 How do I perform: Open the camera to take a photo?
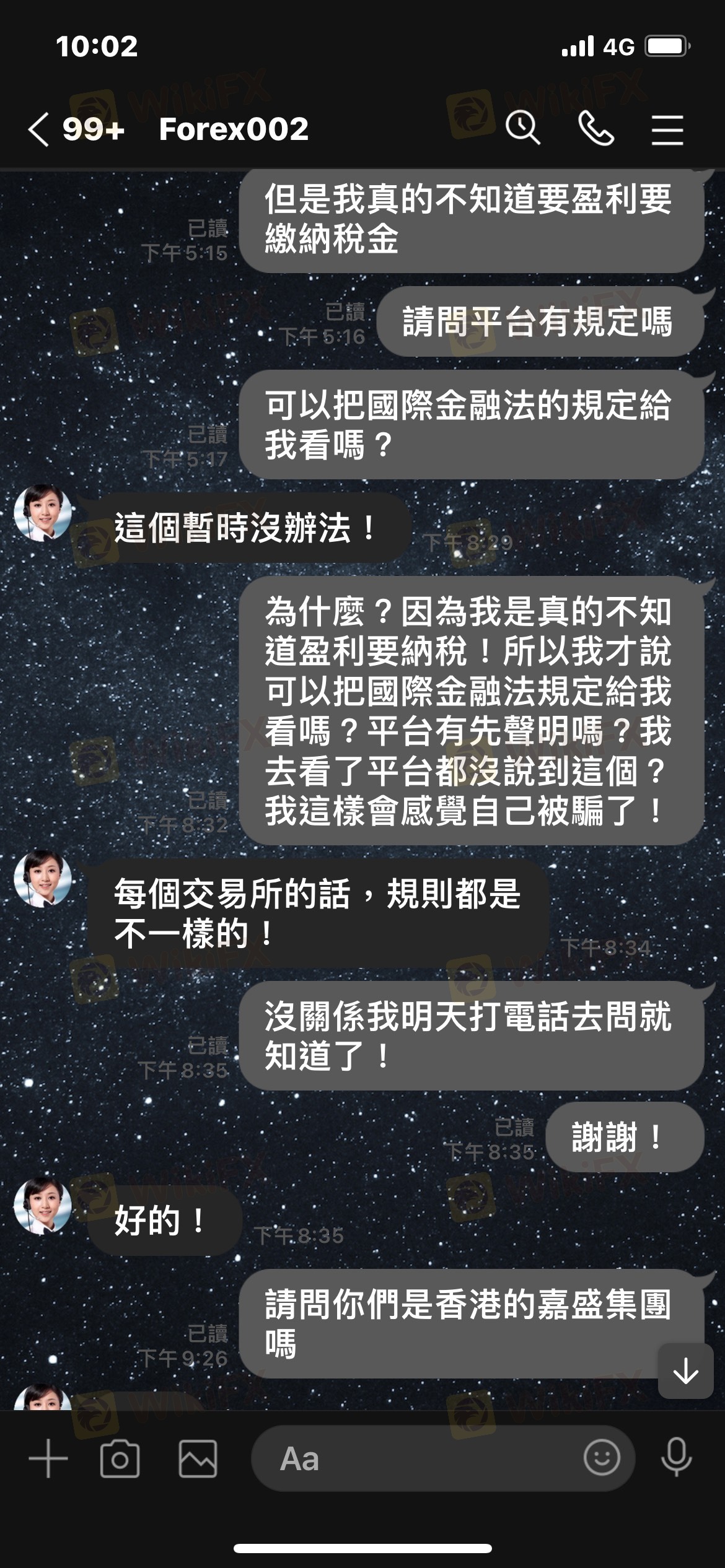pos(120,1458)
